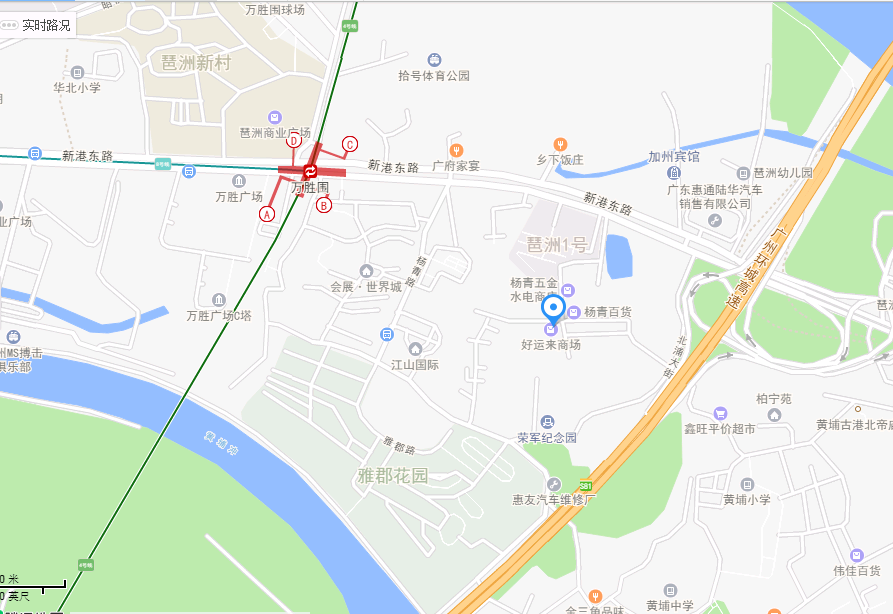Screen dimensions: 893x614
Task: Tap metro exit A marker
Action: pyautogui.click(x=267, y=214)
